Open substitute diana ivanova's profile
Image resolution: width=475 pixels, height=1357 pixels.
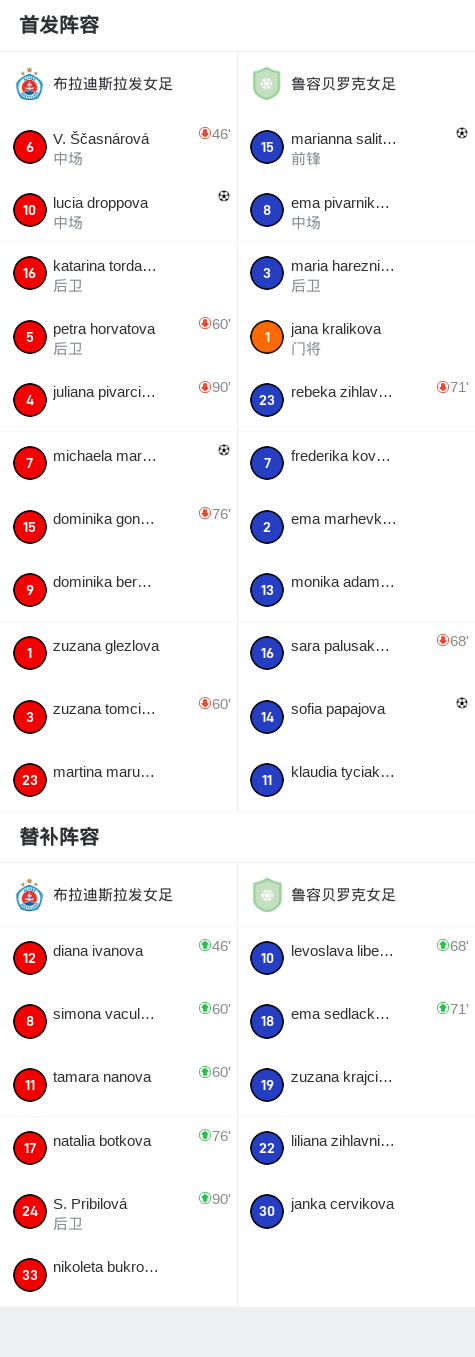118,958
